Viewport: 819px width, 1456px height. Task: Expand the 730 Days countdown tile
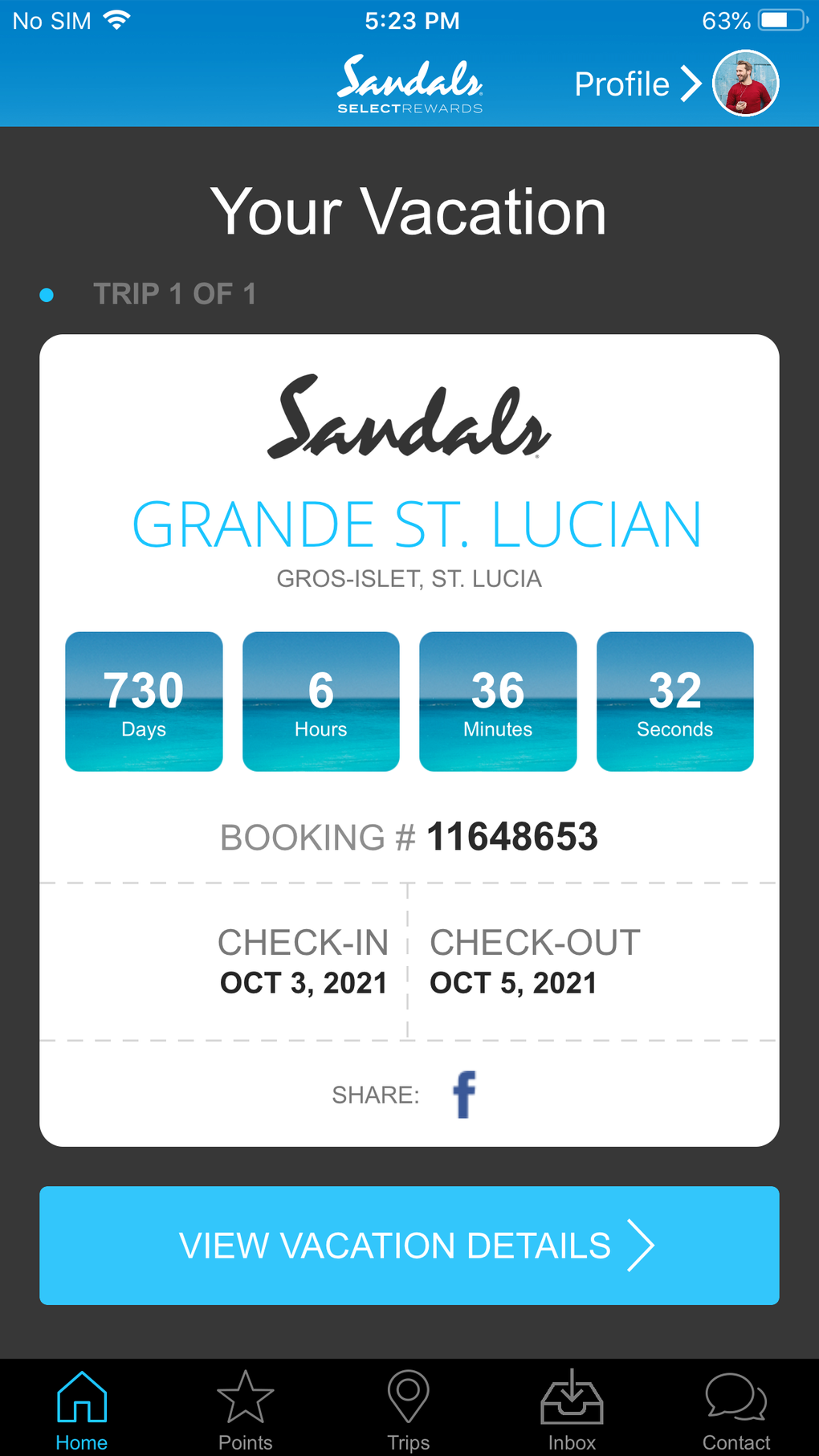[144, 701]
